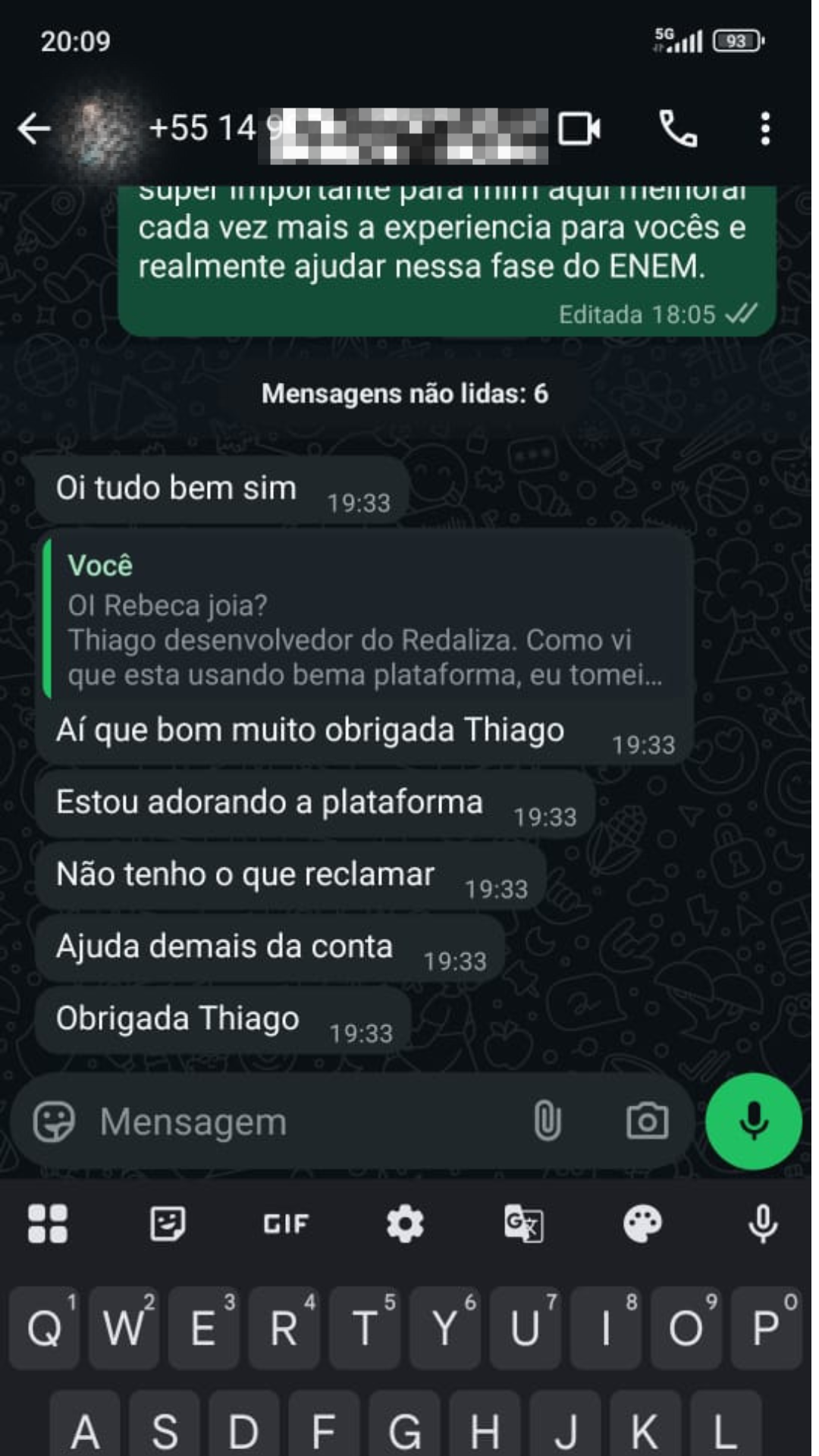Focus the Mensagem text field

[x=303, y=1122]
